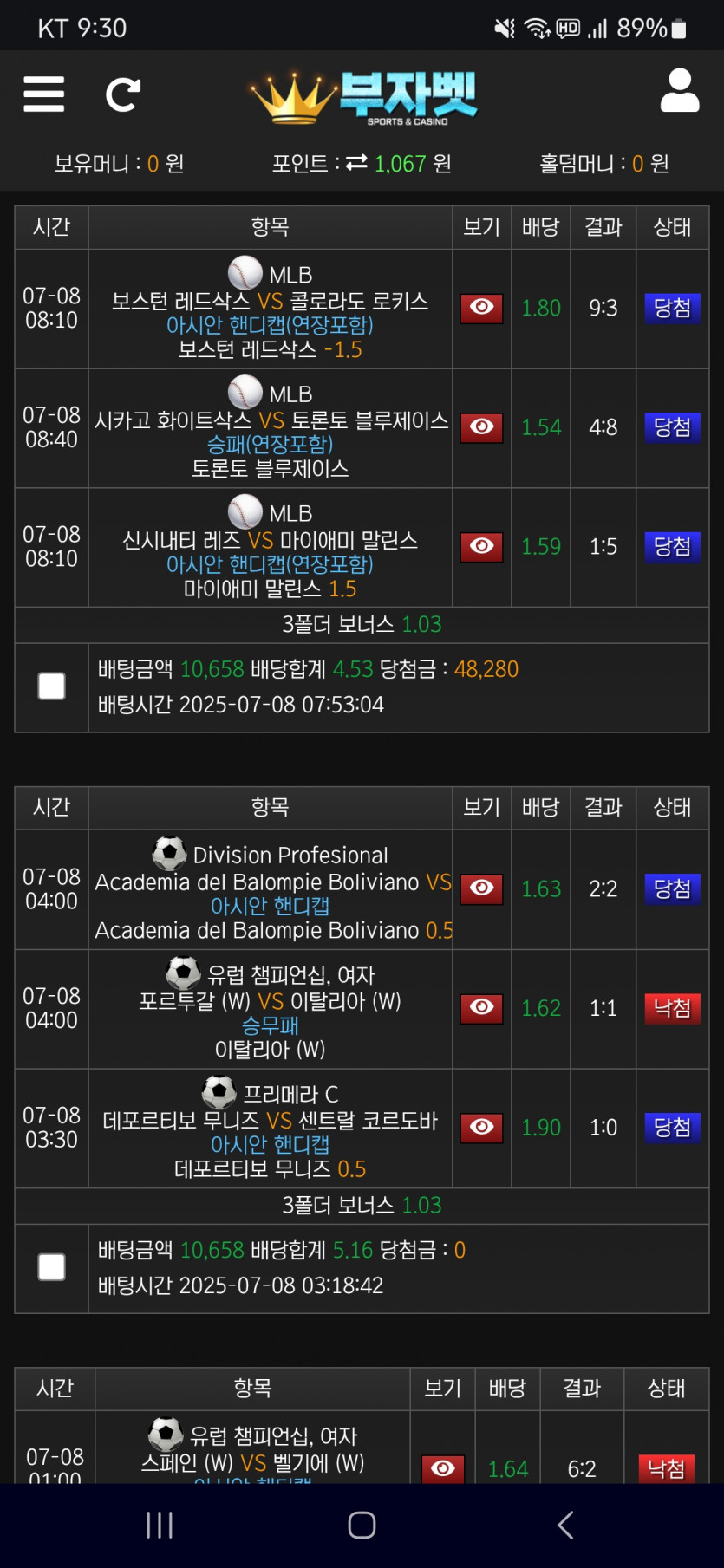
Task: View details for 포르투갈 (W) vs 이탈리아 (W) bet
Action: (481, 1008)
